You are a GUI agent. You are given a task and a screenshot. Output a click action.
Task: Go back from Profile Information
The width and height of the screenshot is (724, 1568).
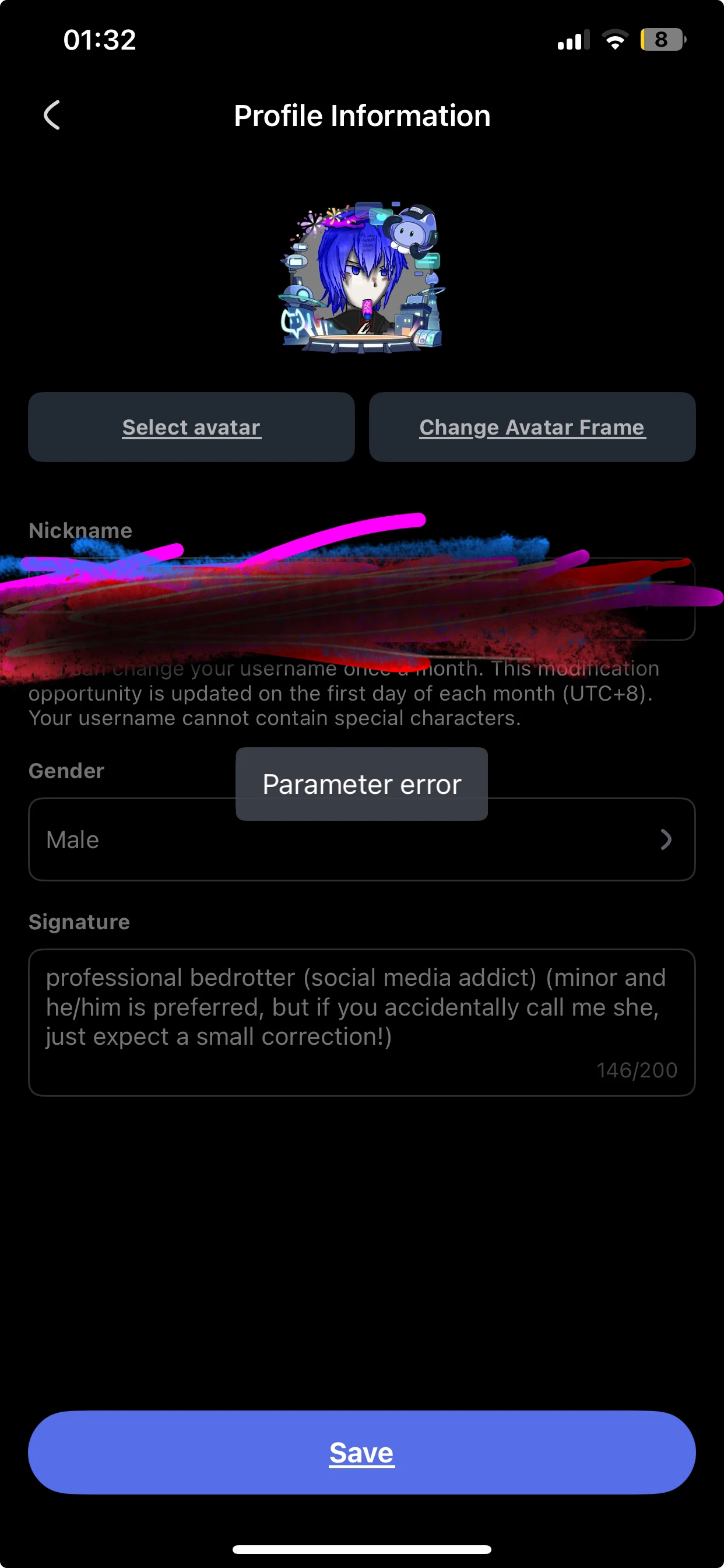point(52,115)
